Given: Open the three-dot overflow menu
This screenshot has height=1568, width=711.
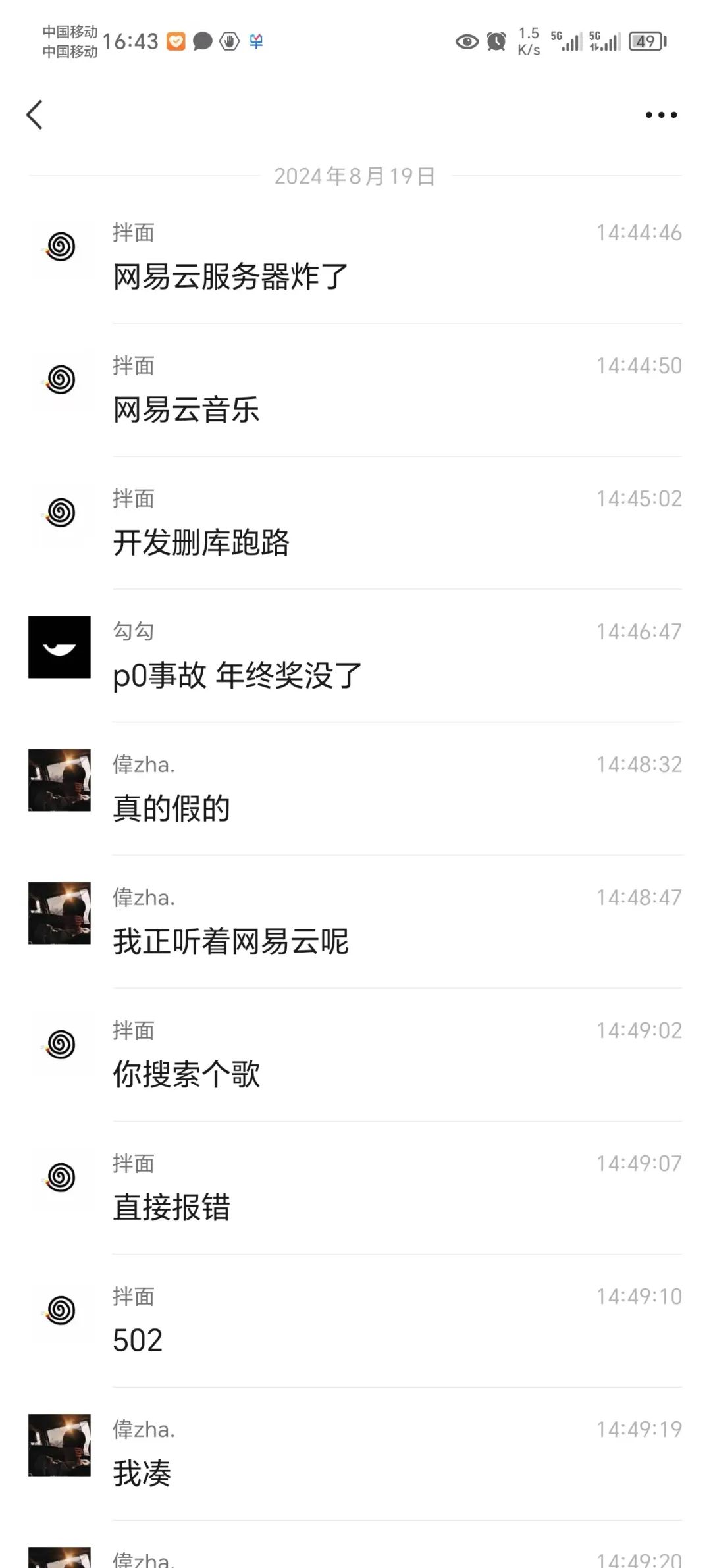Looking at the screenshot, I should point(660,115).
